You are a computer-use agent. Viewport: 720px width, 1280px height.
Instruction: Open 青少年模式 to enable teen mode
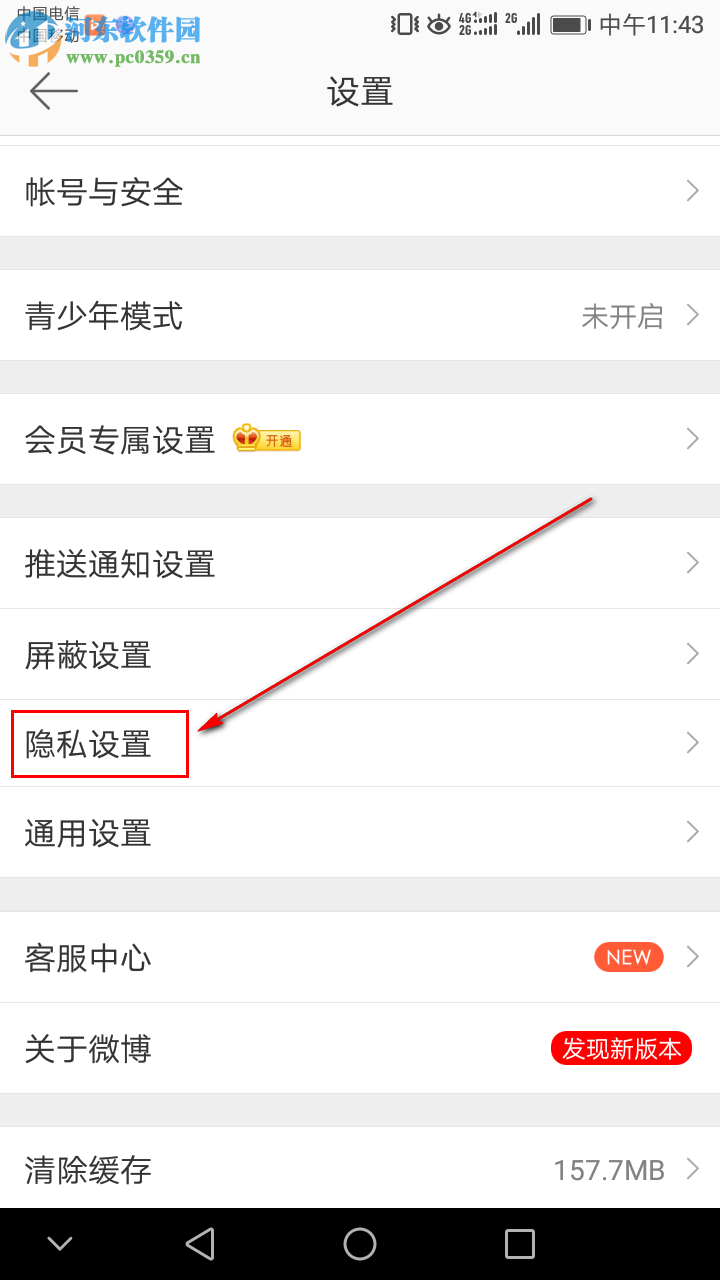click(103, 316)
